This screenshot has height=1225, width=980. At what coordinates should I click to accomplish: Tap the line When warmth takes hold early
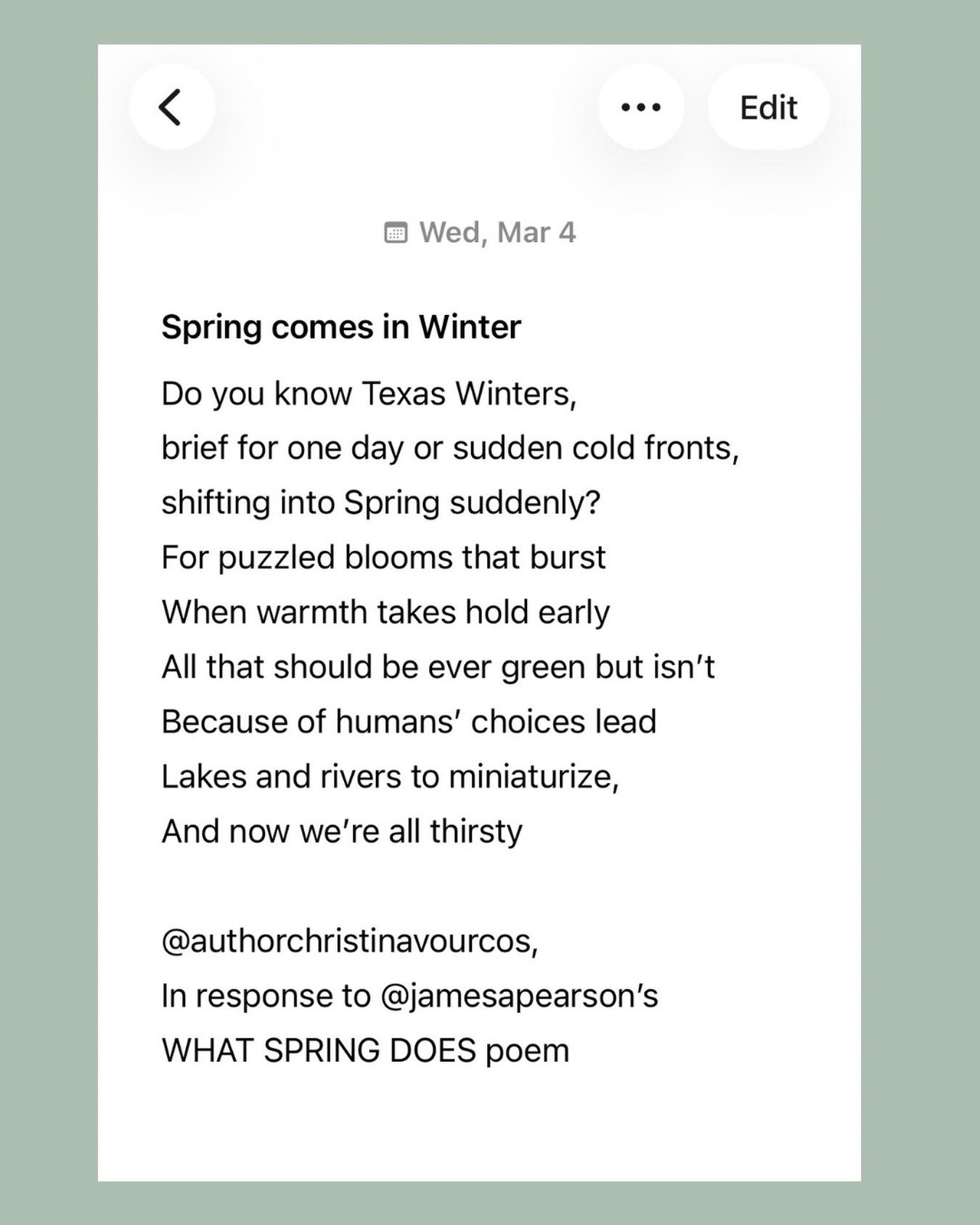(386, 611)
